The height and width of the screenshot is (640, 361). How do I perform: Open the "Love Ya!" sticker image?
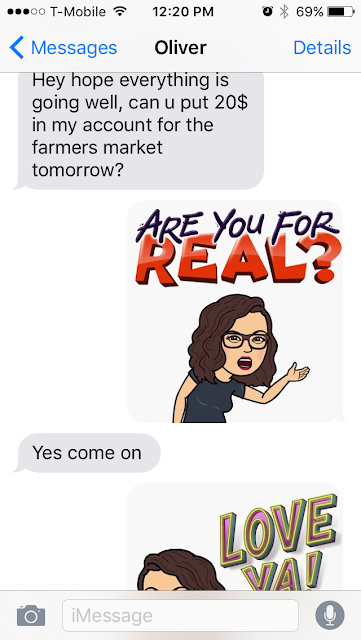234,537
